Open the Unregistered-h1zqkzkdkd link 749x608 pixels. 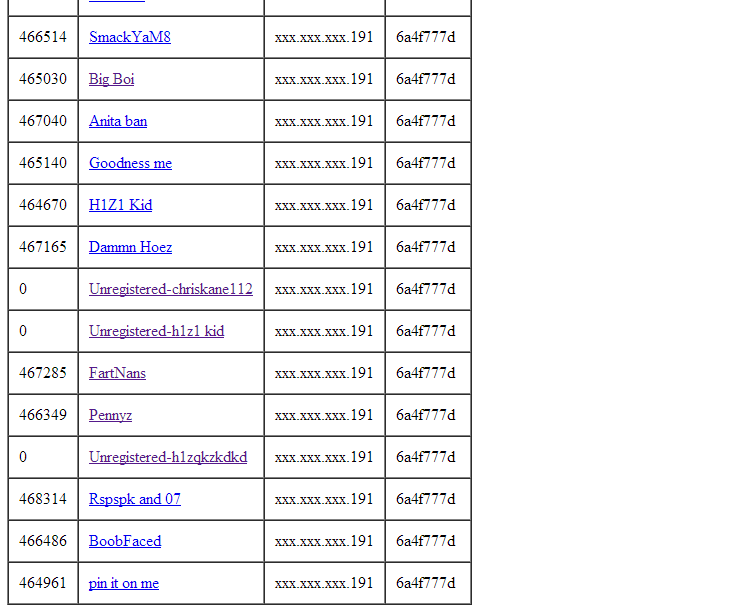[167, 457]
